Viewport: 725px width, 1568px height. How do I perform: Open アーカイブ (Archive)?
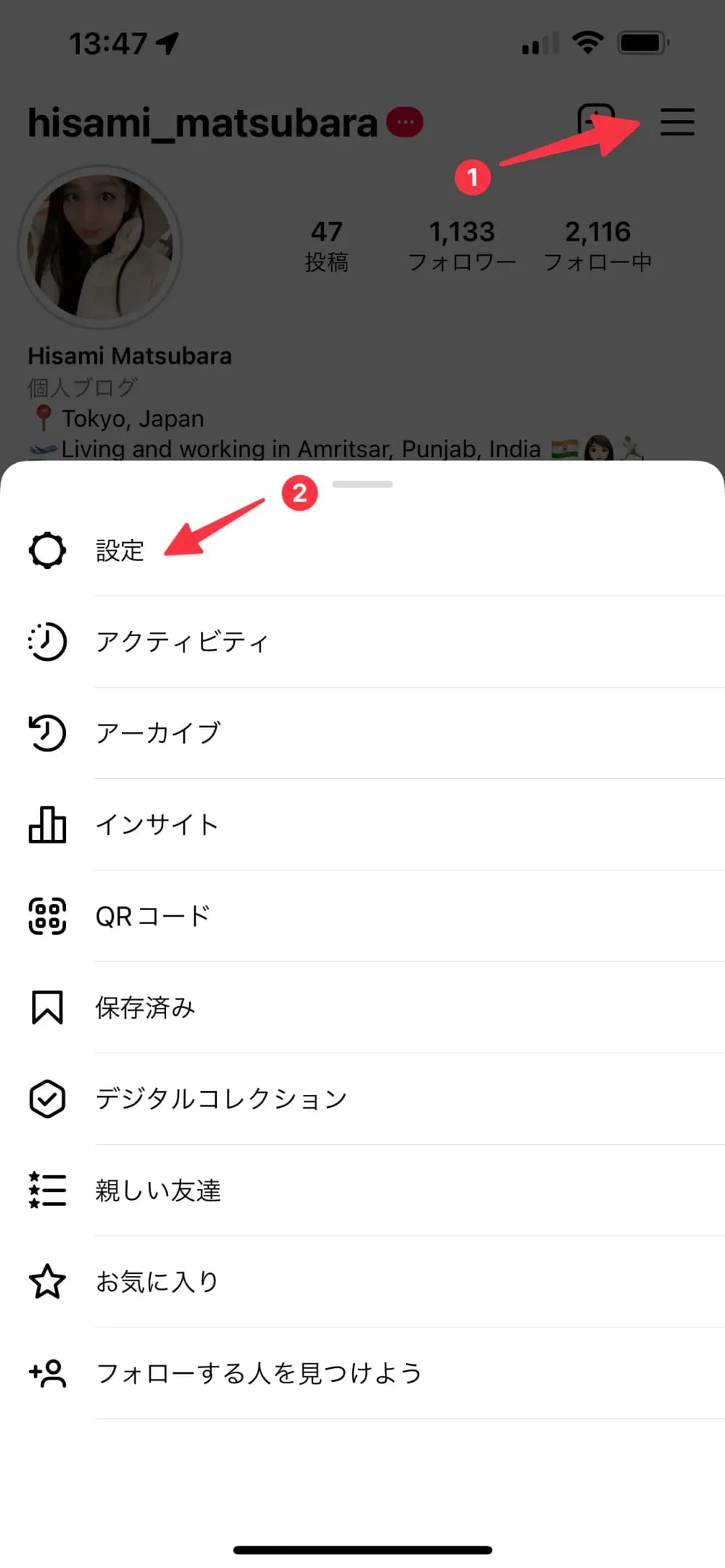point(158,733)
